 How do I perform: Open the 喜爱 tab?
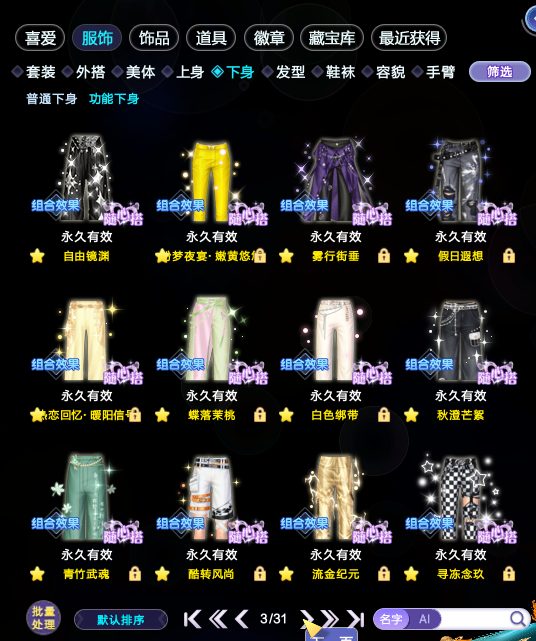[x=40, y=38]
